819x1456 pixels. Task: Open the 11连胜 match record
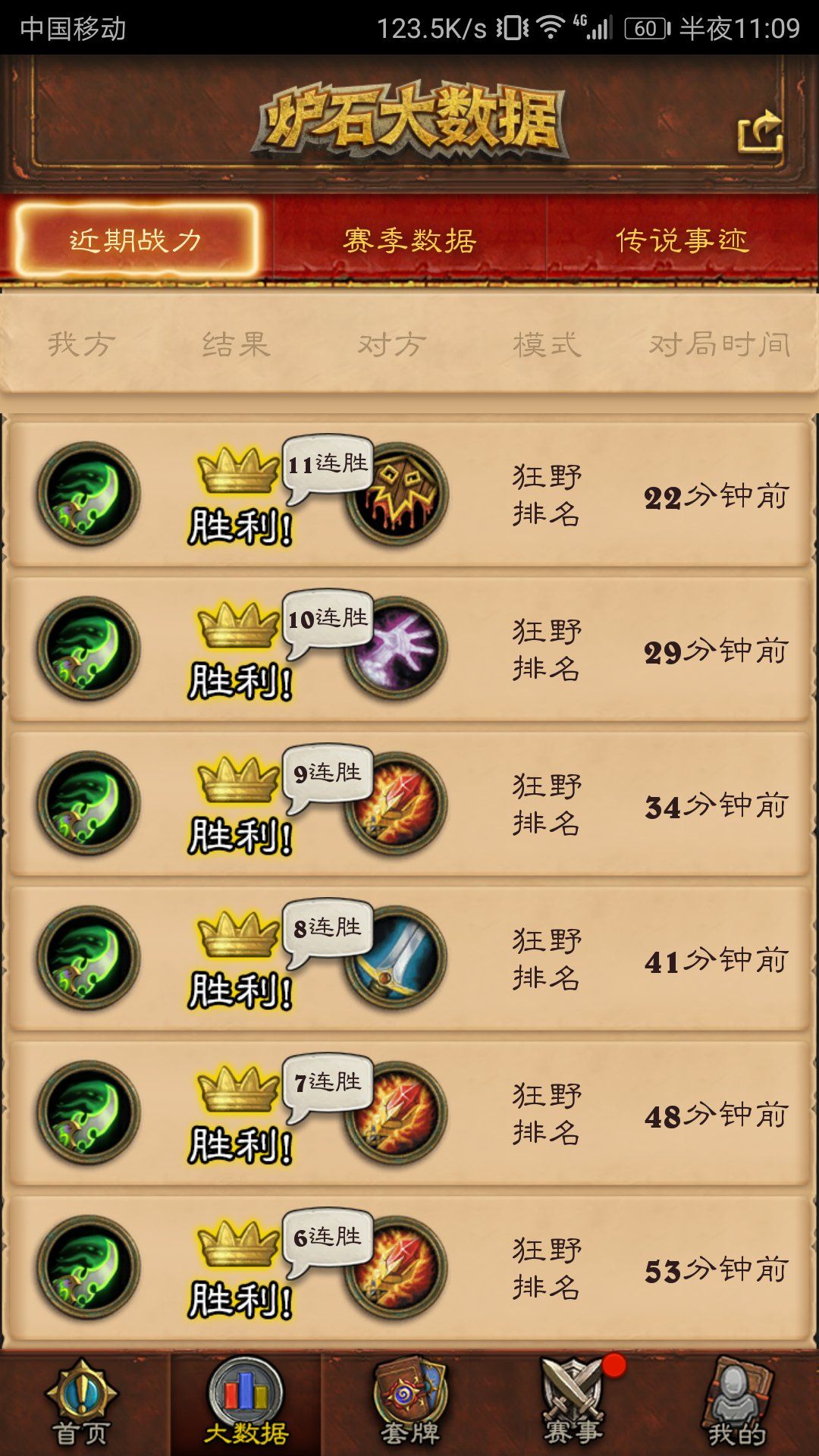point(409,494)
